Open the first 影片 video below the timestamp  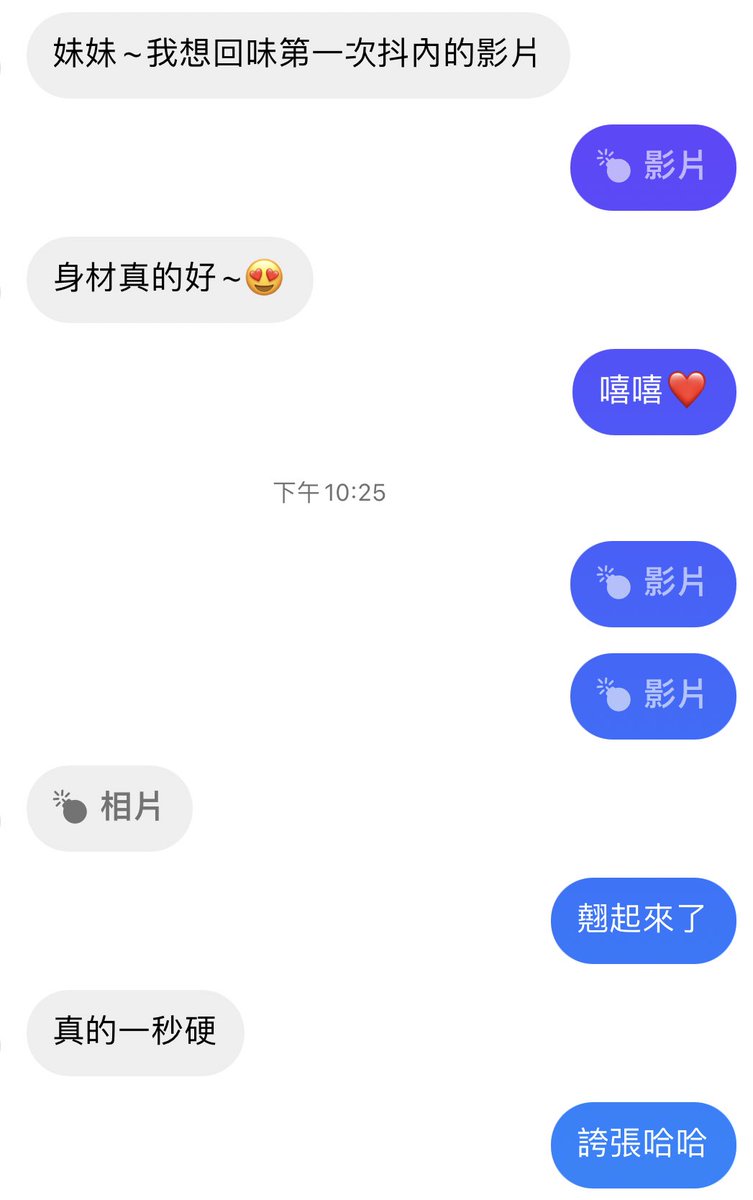[653, 584]
